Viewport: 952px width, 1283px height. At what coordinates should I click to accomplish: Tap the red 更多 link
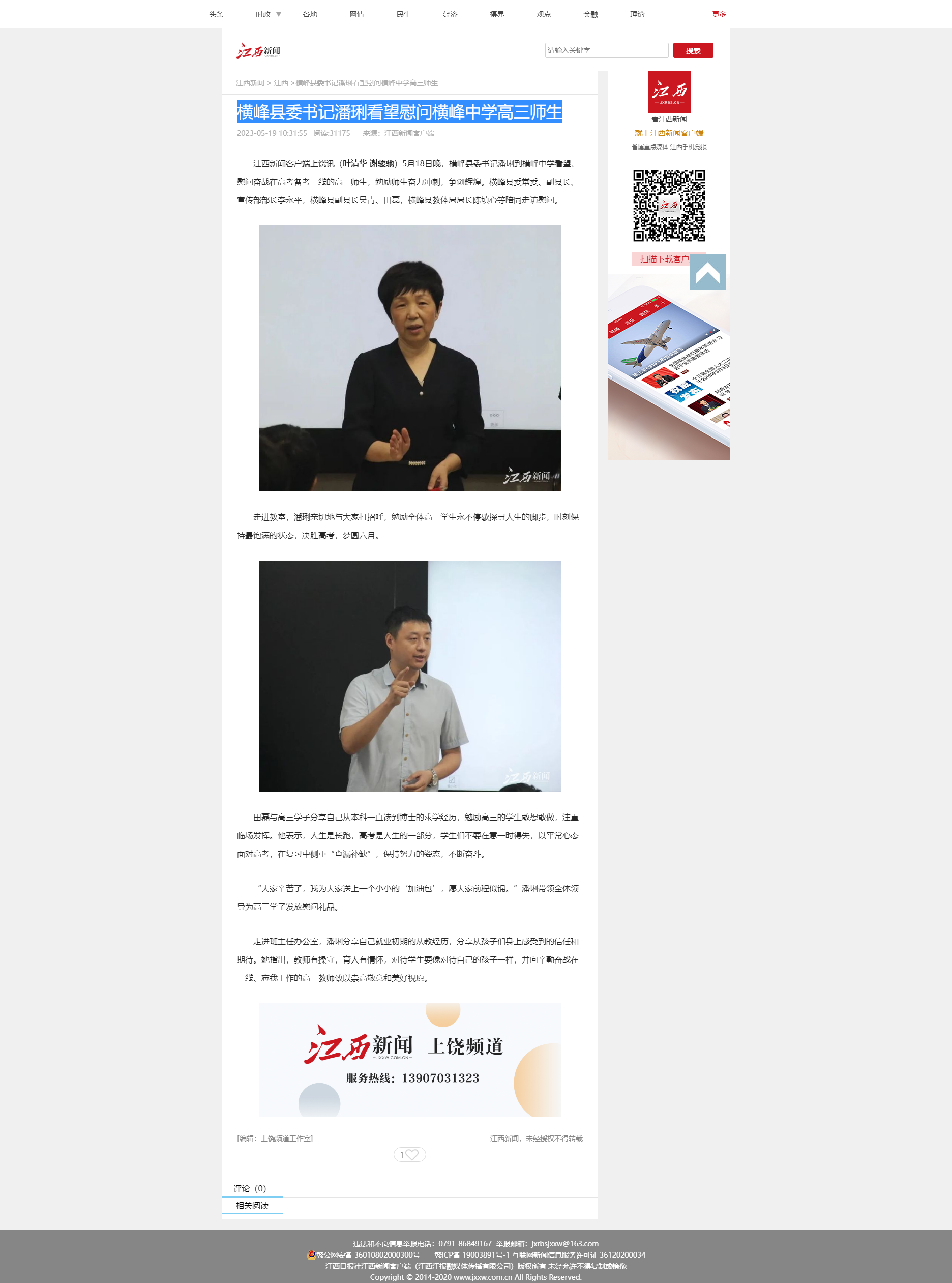coord(719,14)
